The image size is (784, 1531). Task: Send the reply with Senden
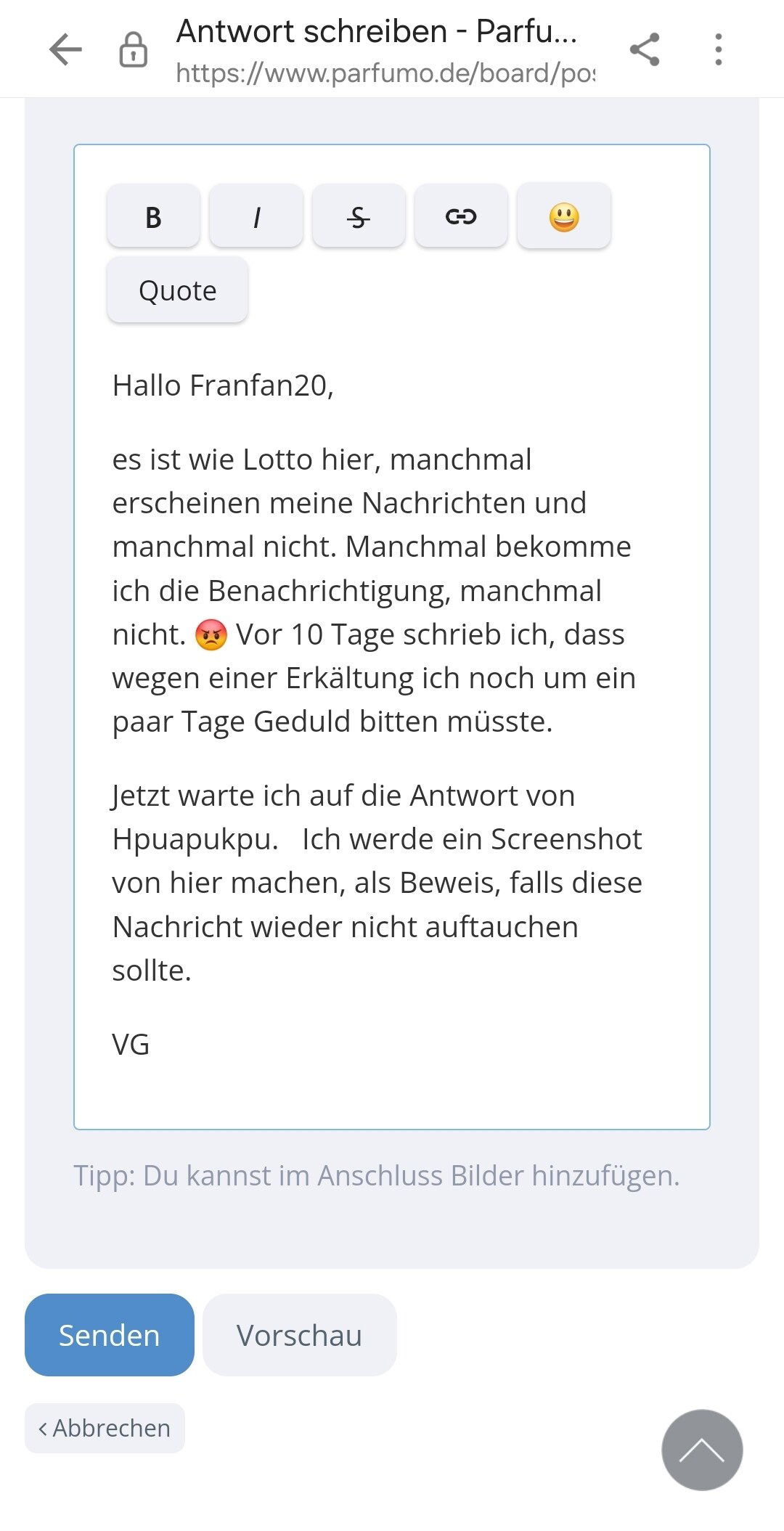tap(110, 1335)
